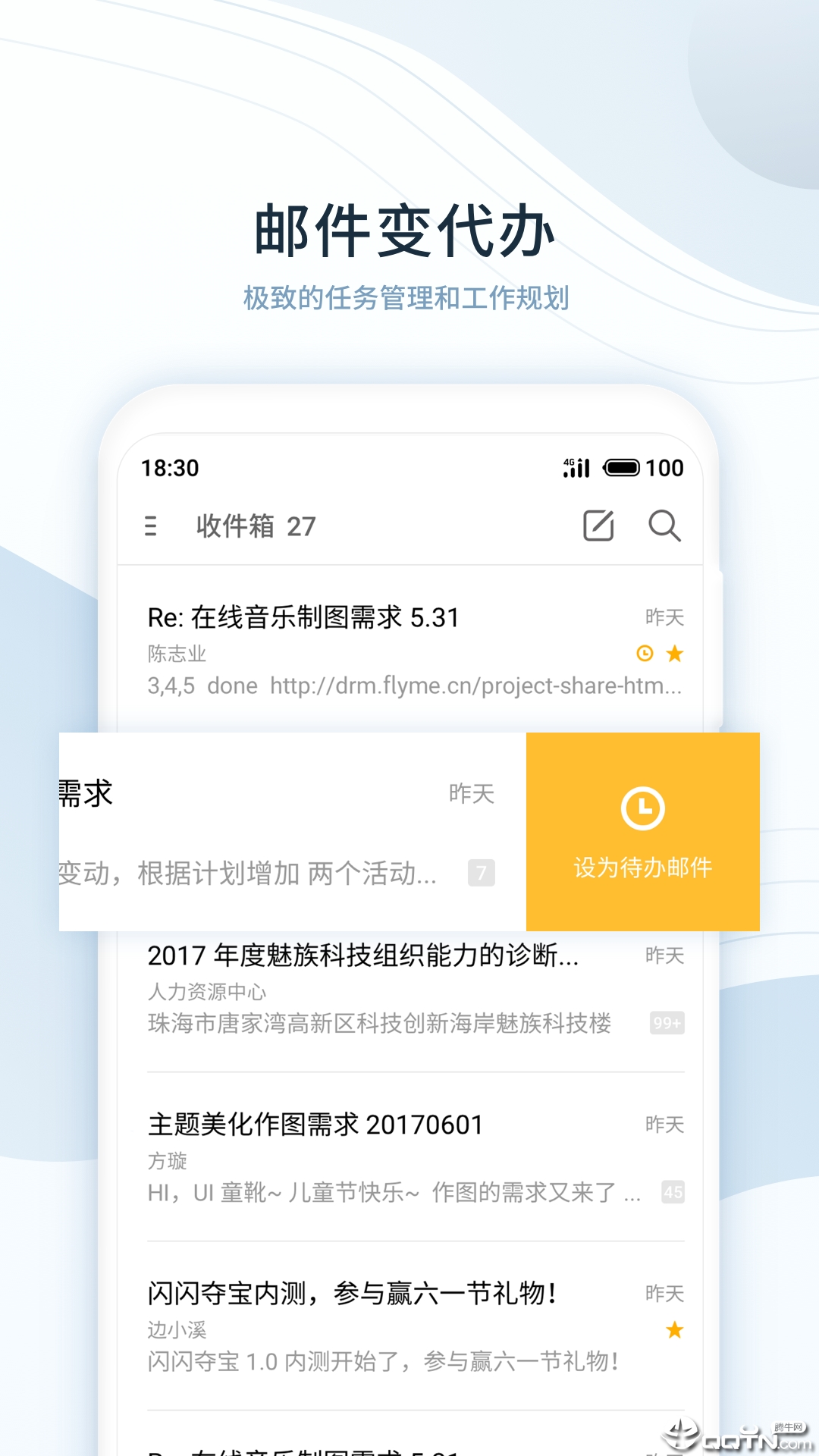Open the sidebar folder menu
Image resolution: width=819 pixels, height=1456 pixels.
click(x=151, y=526)
